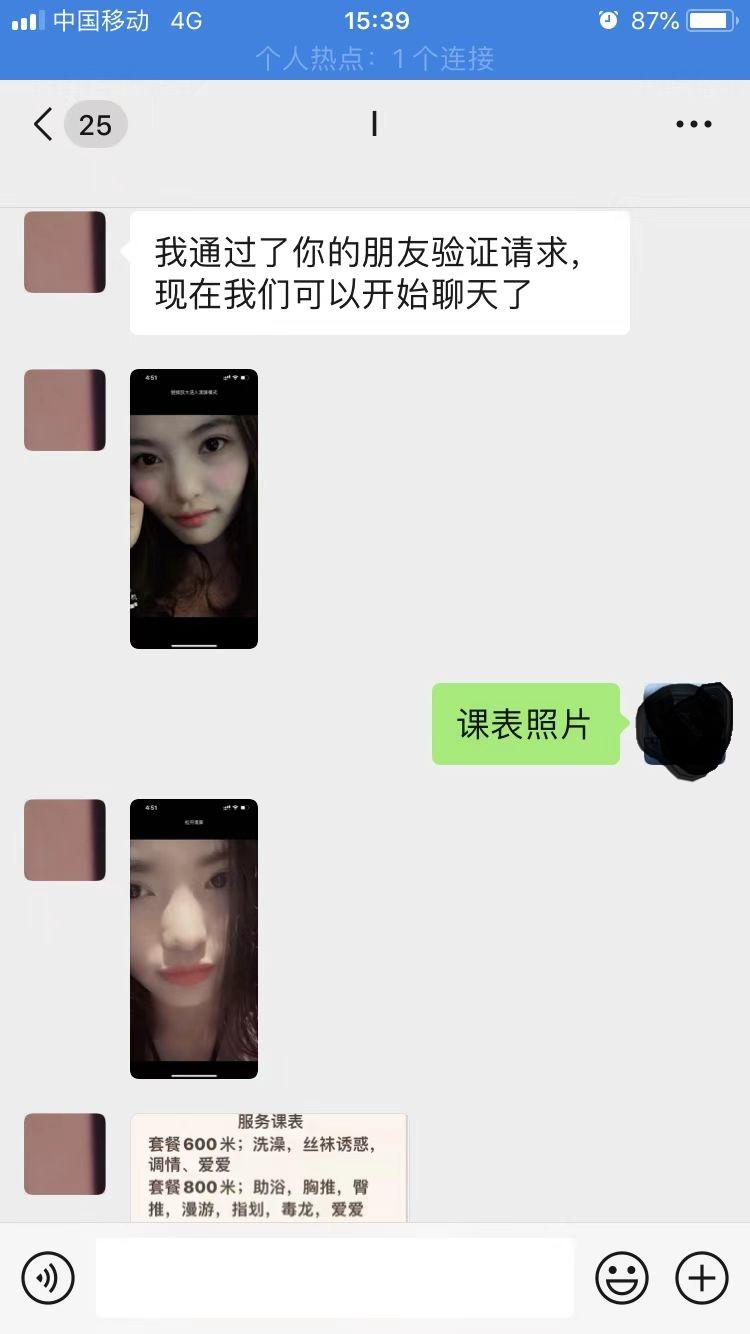Image resolution: width=750 pixels, height=1334 pixels.
Task: Open the first received screenshot image
Action: (x=194, y=509)
